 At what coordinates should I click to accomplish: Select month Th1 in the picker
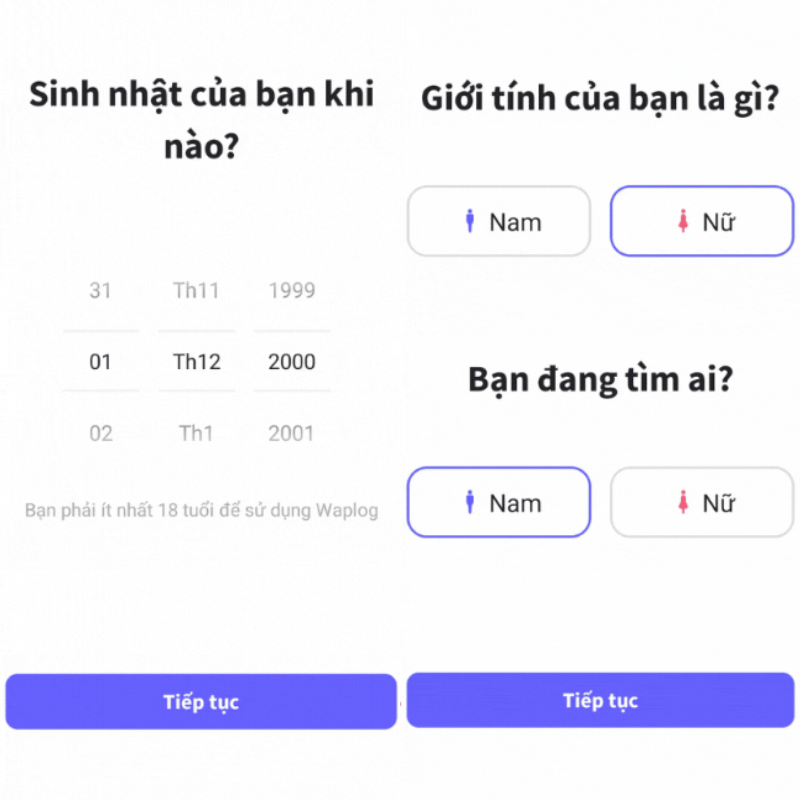(x=196, y=433)
